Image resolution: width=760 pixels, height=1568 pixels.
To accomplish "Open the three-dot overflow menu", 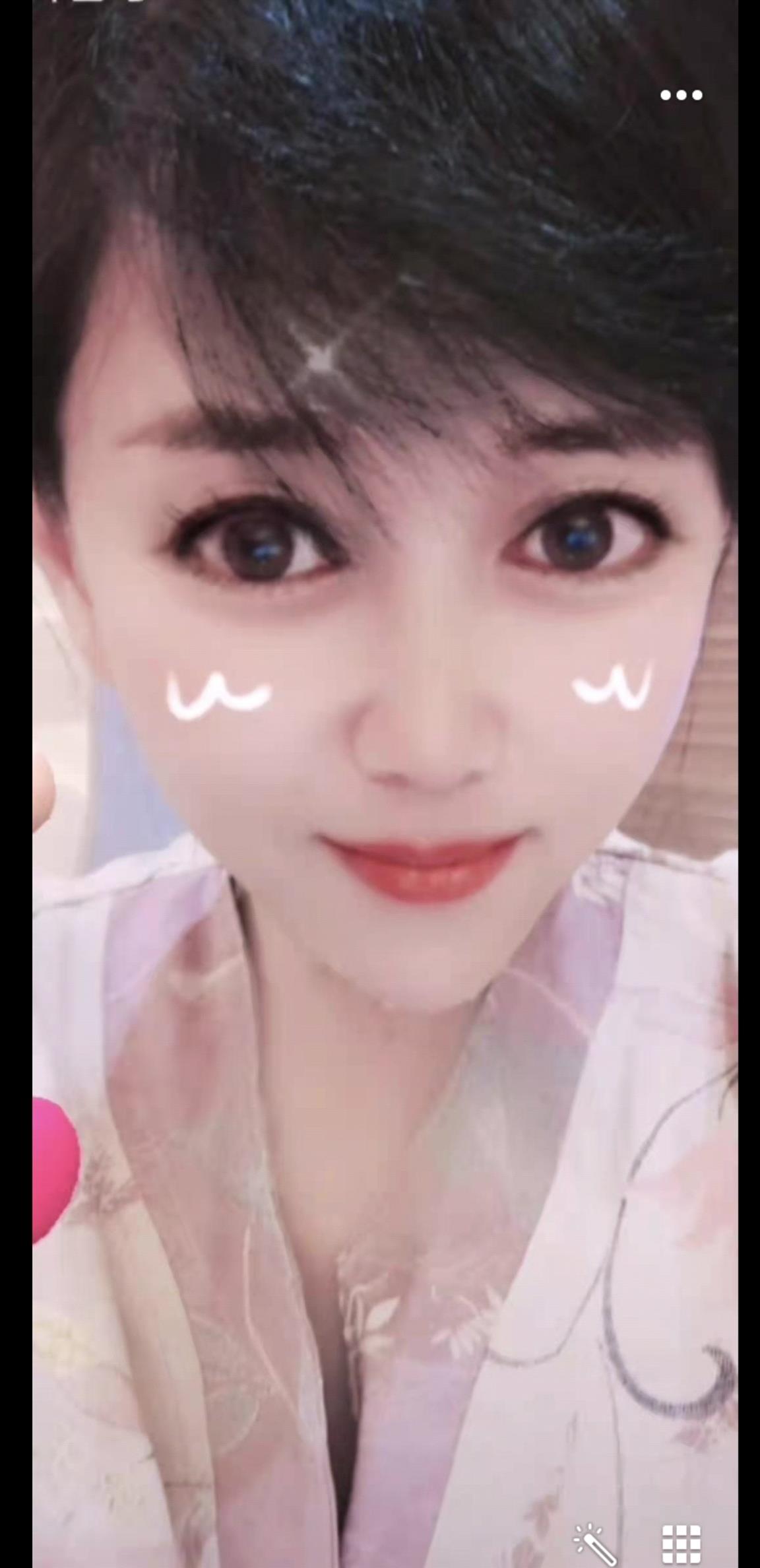I will [x=681, y=95].
